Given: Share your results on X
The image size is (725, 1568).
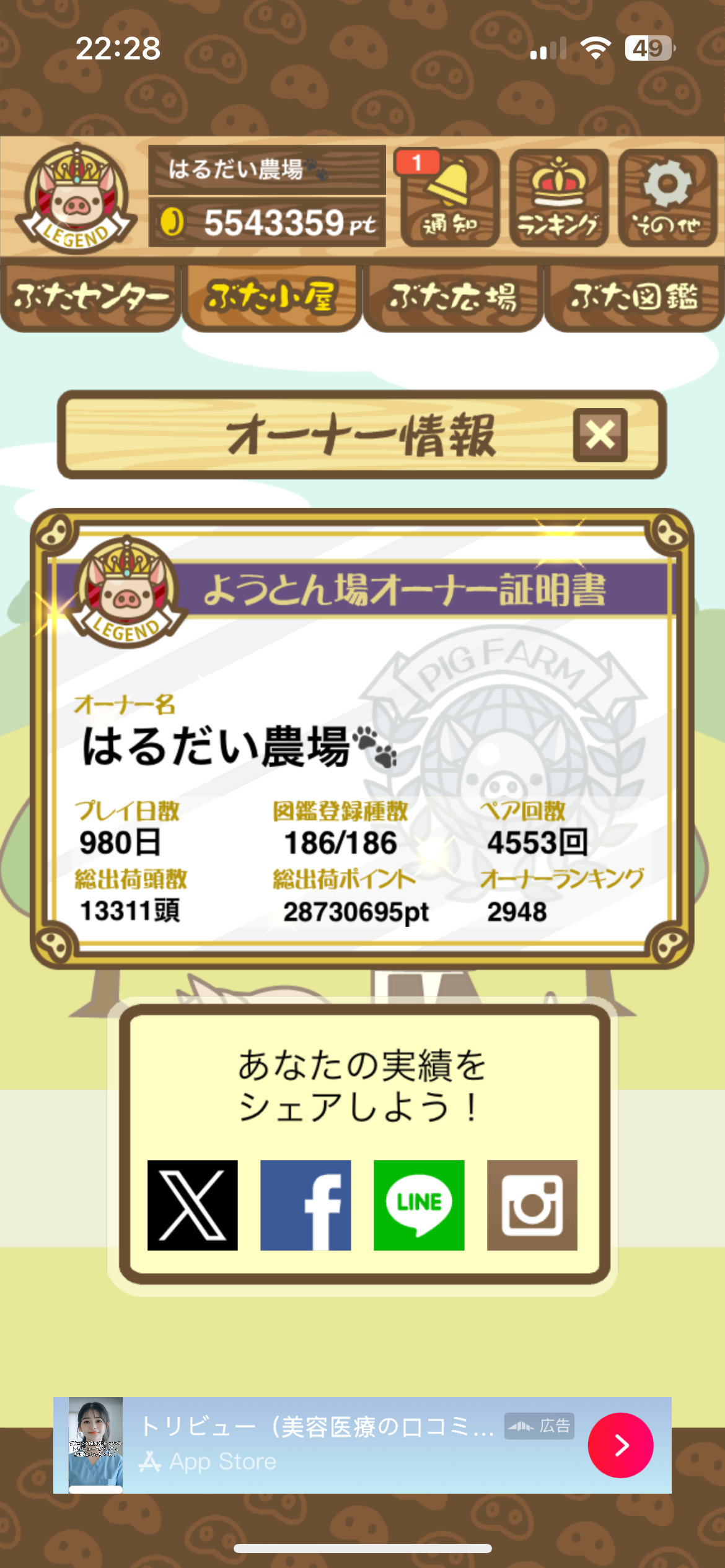Looking at the screenshot, I should [192, 1205].
